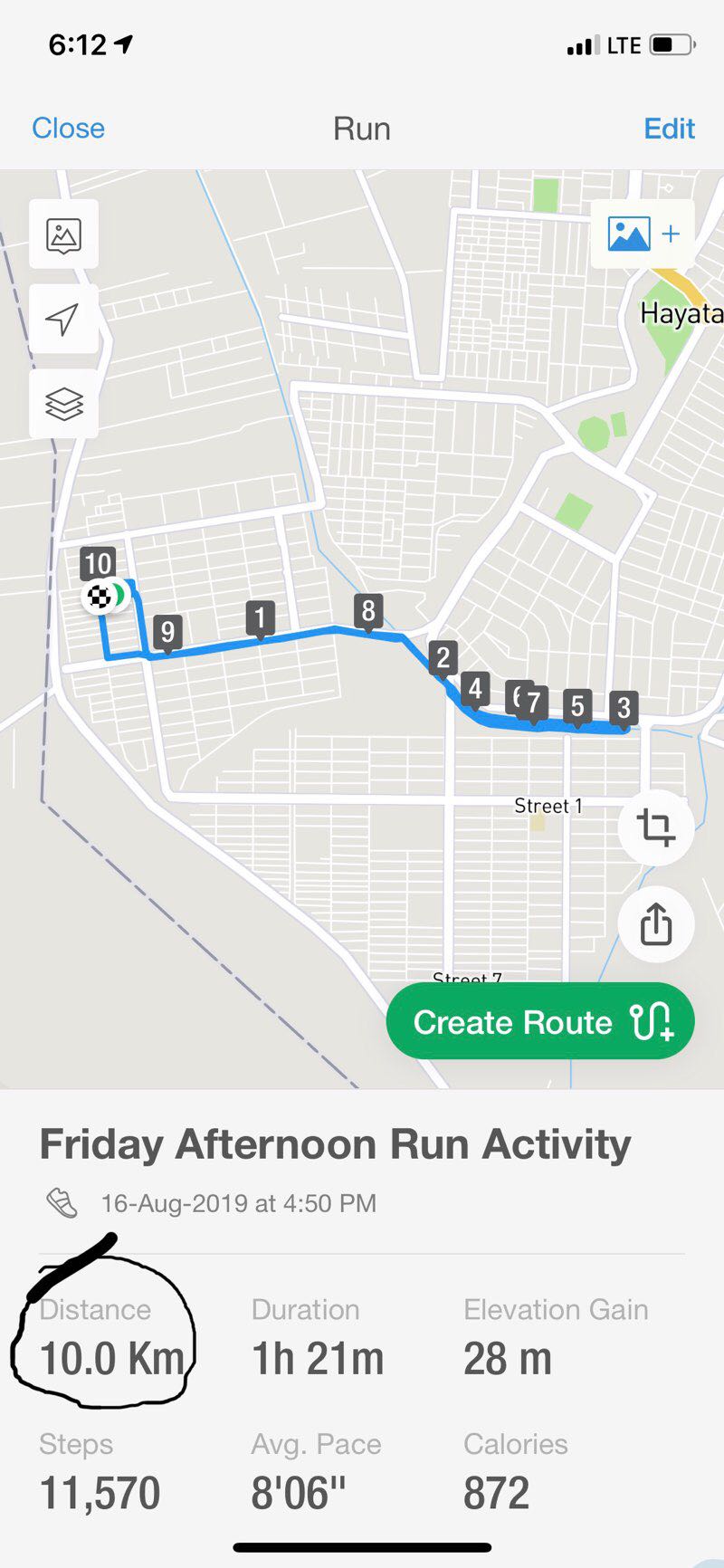Close the run details screen
This screenshot has width=724, height=1568.
tap(68, 129)
